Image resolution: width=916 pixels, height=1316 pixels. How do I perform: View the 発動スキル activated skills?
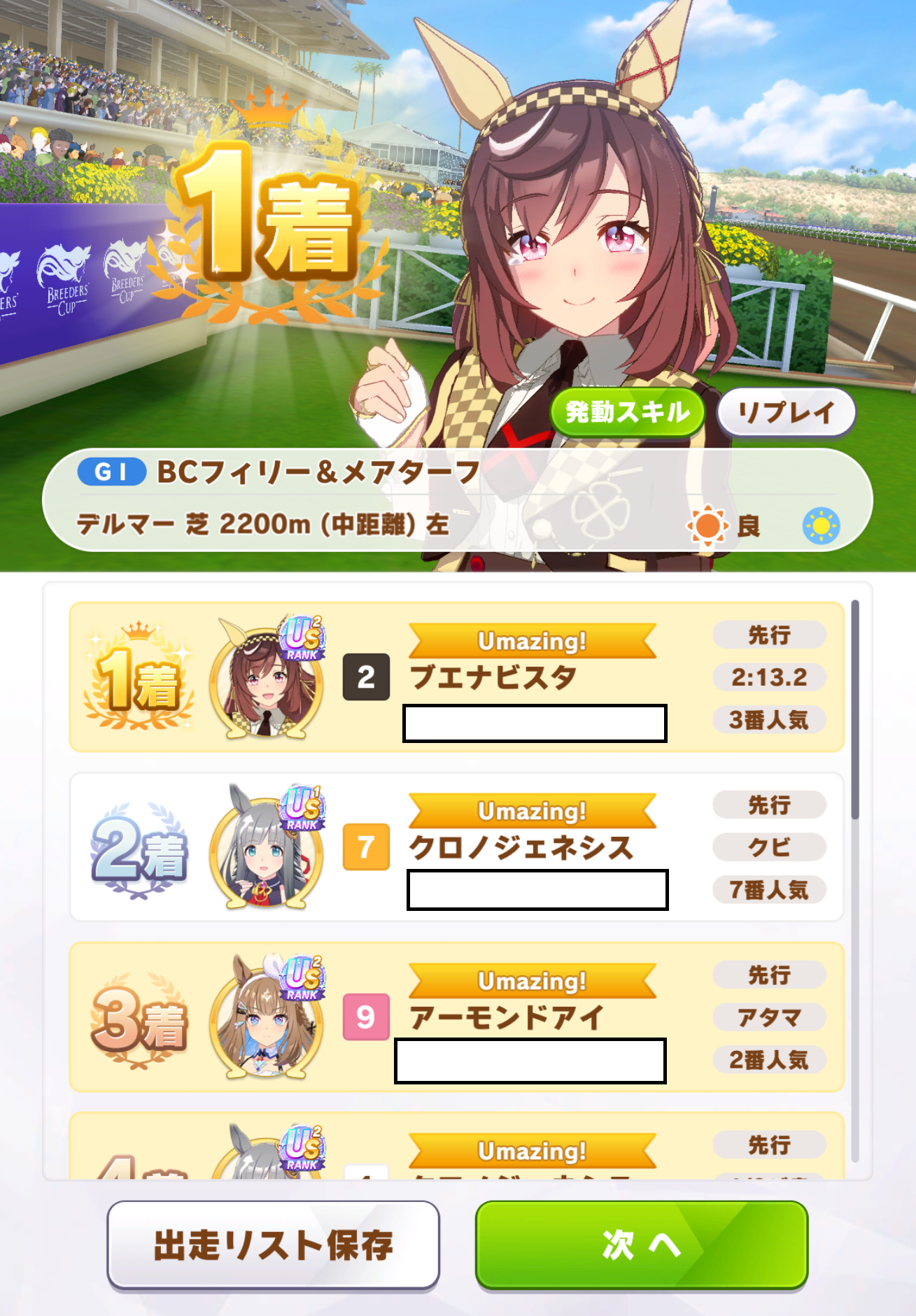click(627, 412)
